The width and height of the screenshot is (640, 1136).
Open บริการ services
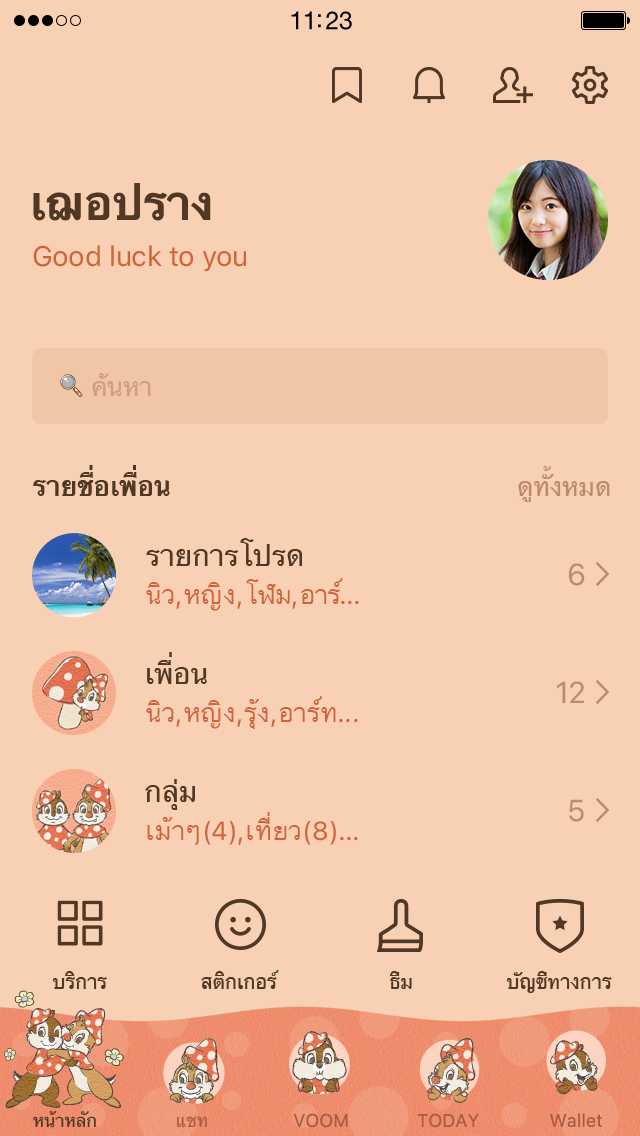(x=80, y=945)
